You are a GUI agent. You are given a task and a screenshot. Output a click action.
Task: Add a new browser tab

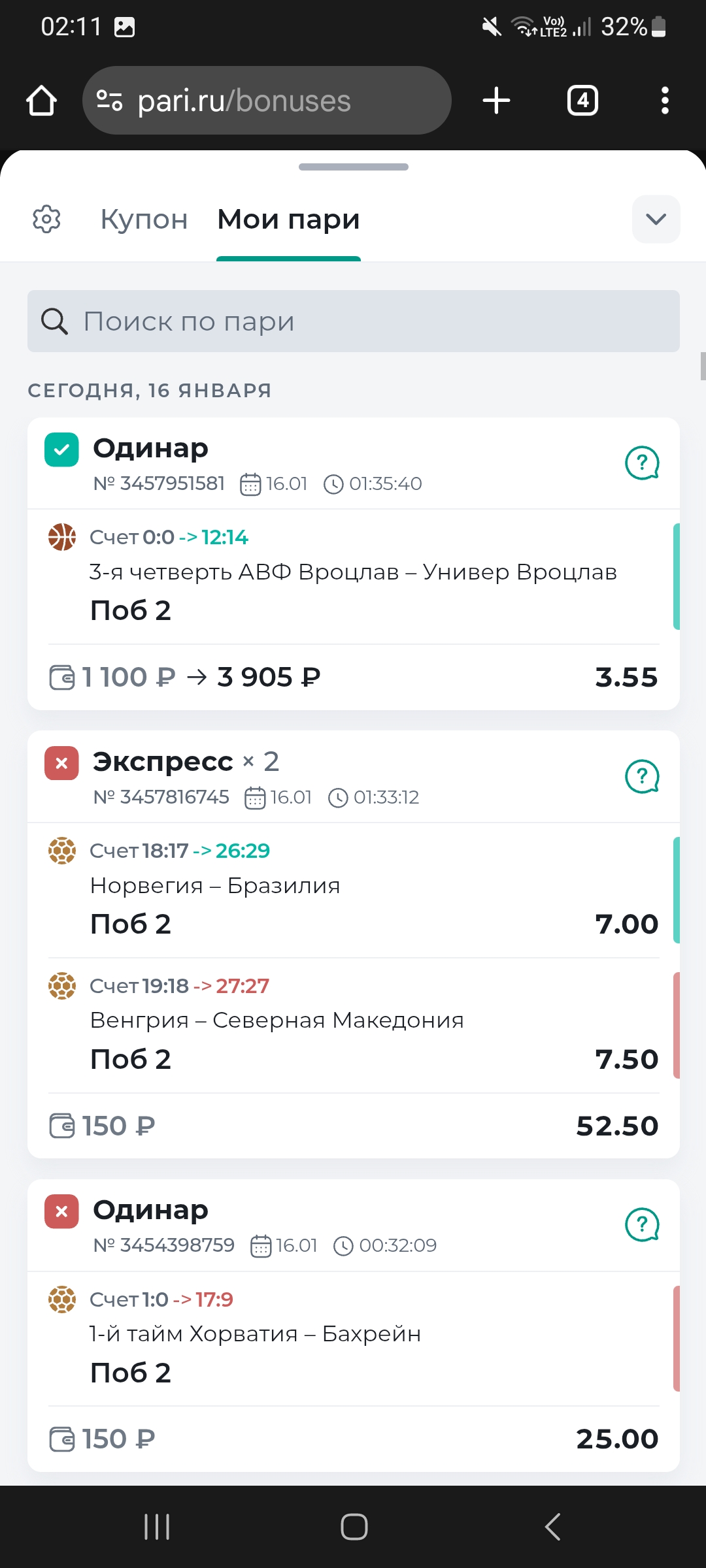(x=496, y=101)
